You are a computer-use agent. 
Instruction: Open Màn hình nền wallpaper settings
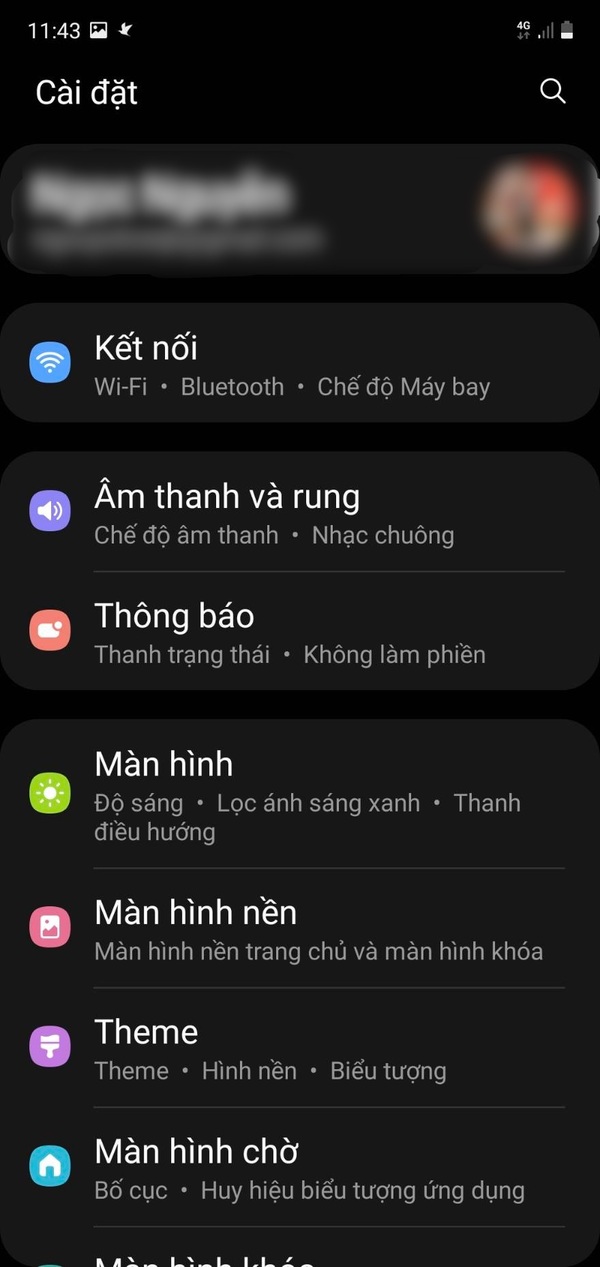[x=300, y=929]
